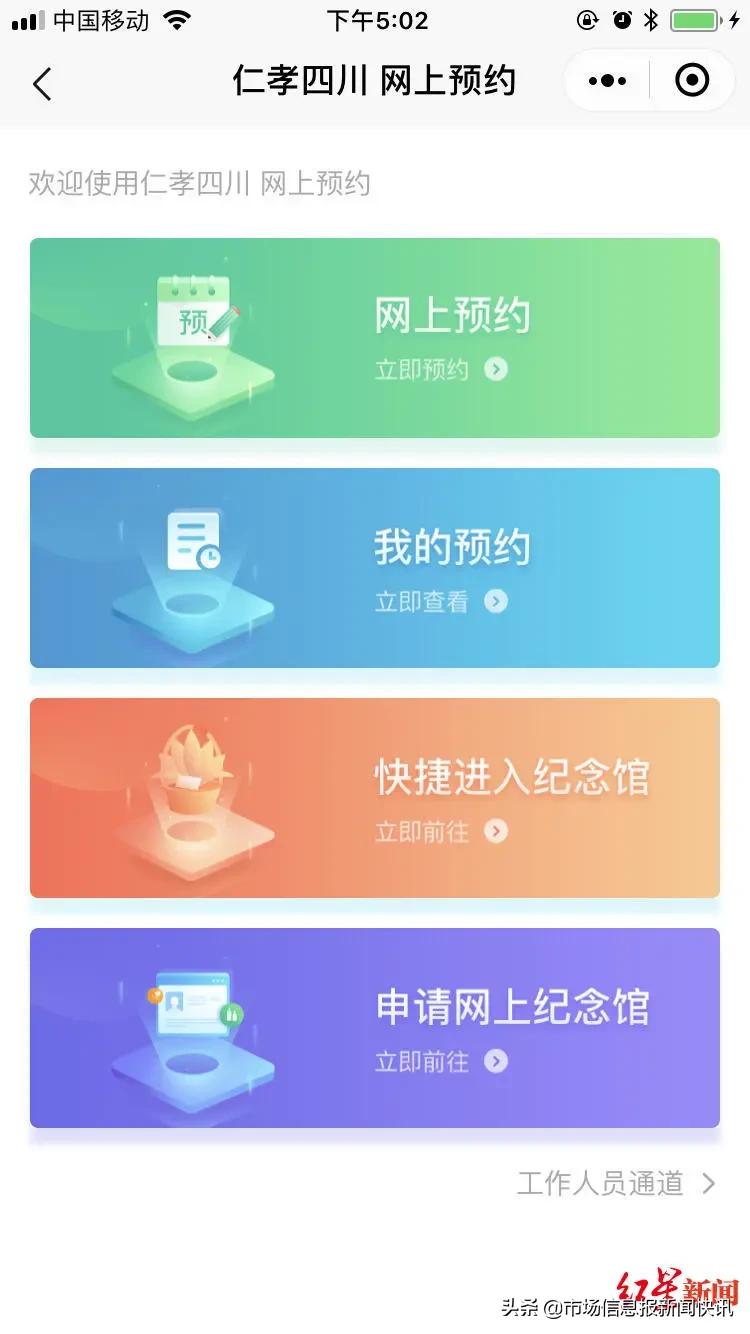The width and height of the screenshot is (750, 1334).
Task: Tap the flame offering icon on 快捷进入纪念馆 card
Action: [190, 775]
